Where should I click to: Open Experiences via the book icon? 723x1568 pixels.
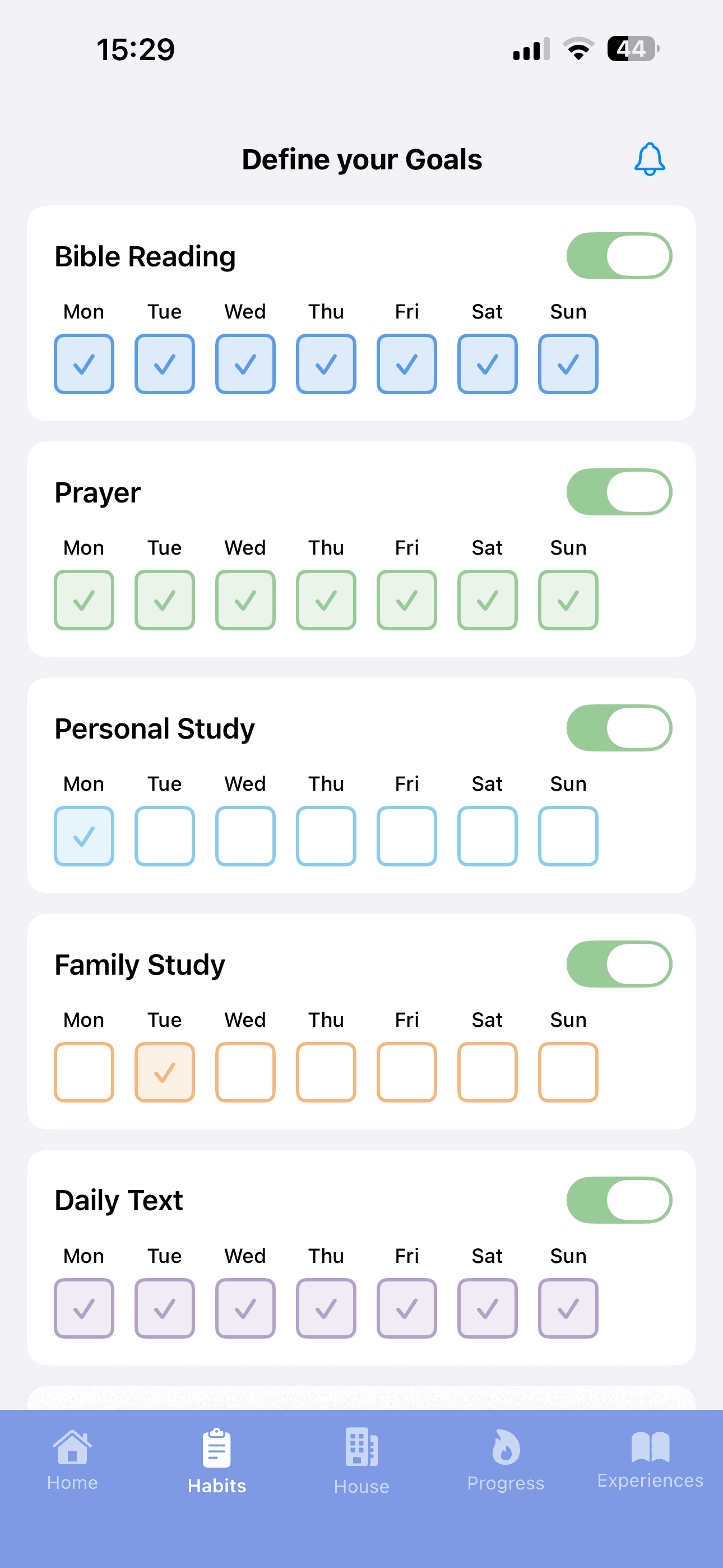tap(649, 1449)
